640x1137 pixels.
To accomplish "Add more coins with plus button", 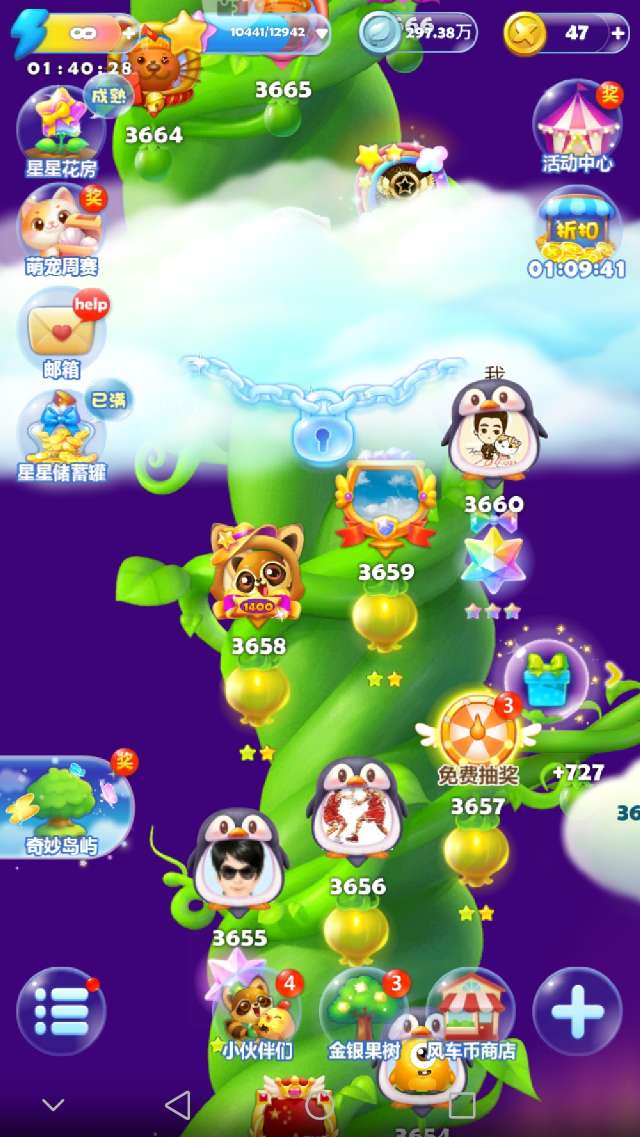I will [x=618, y=33].
